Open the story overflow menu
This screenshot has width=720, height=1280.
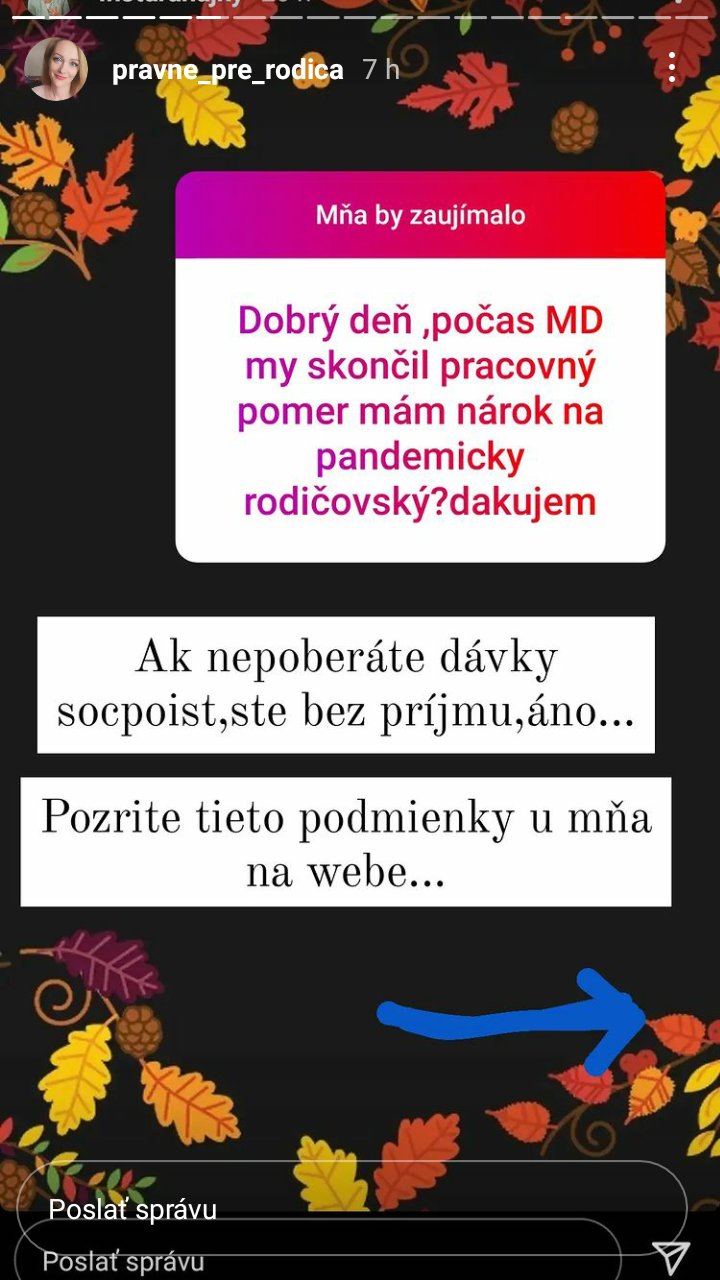[672, 68]
